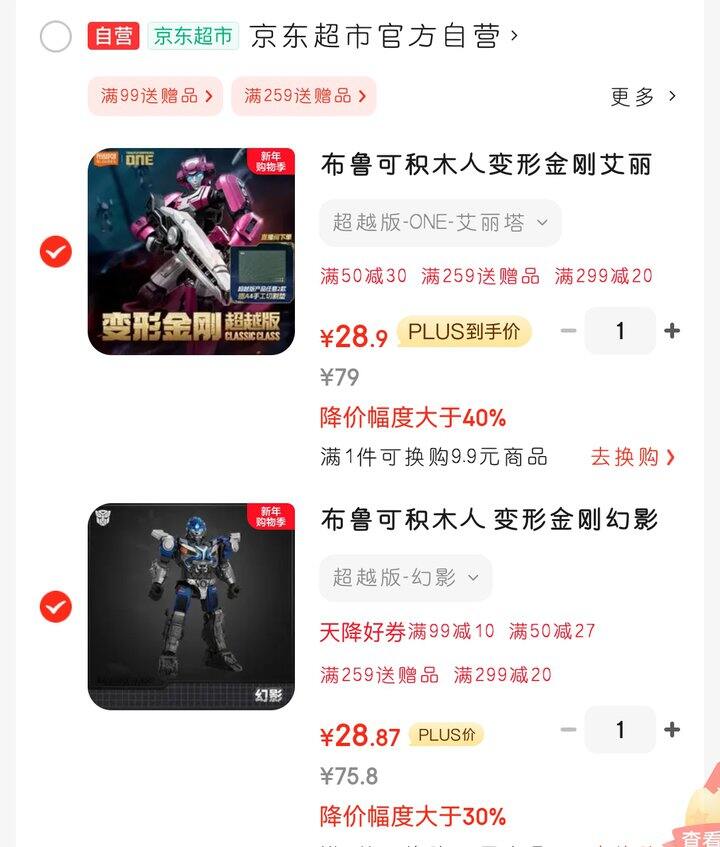
Task: Deselect the 变形金刚幻影 item
Action: (x=56, y=606)
